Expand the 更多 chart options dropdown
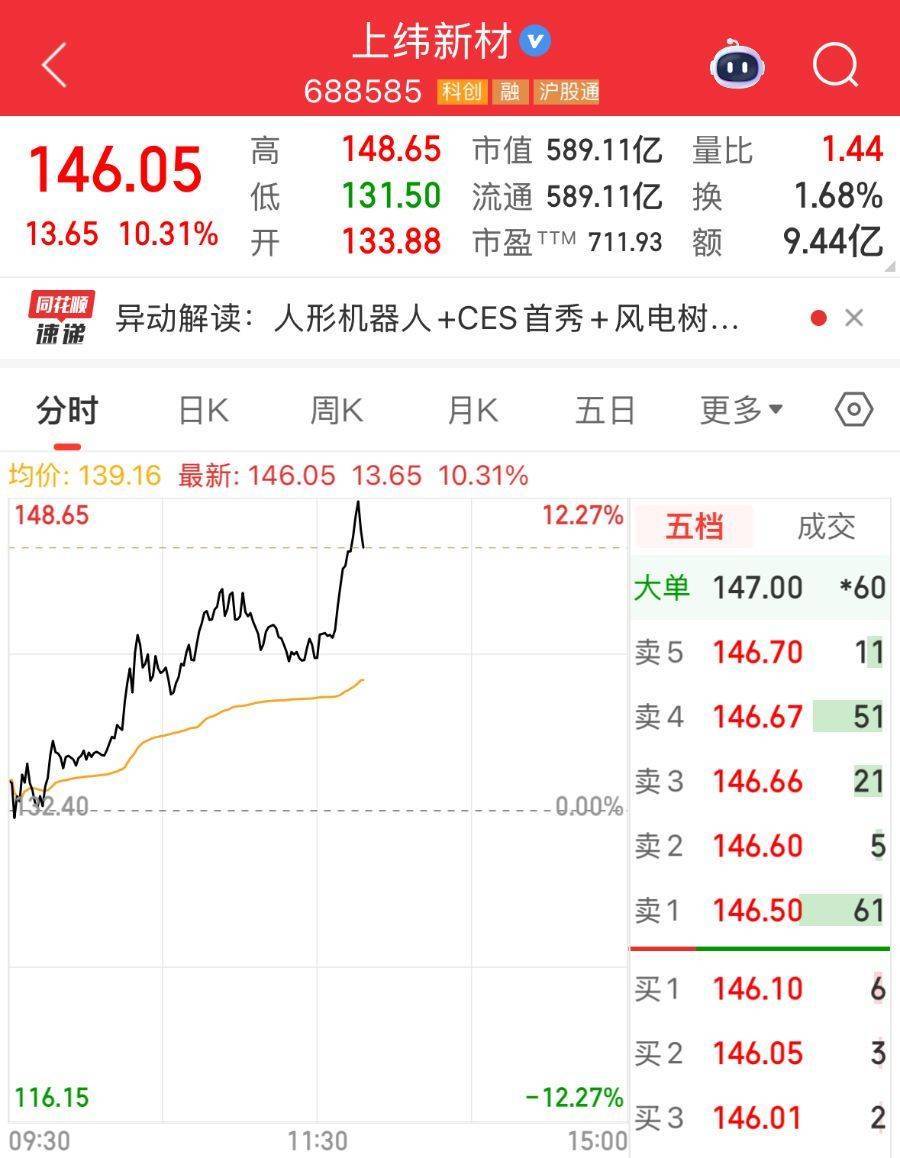This screenshot has width=900, height=1158. (741, 410)
